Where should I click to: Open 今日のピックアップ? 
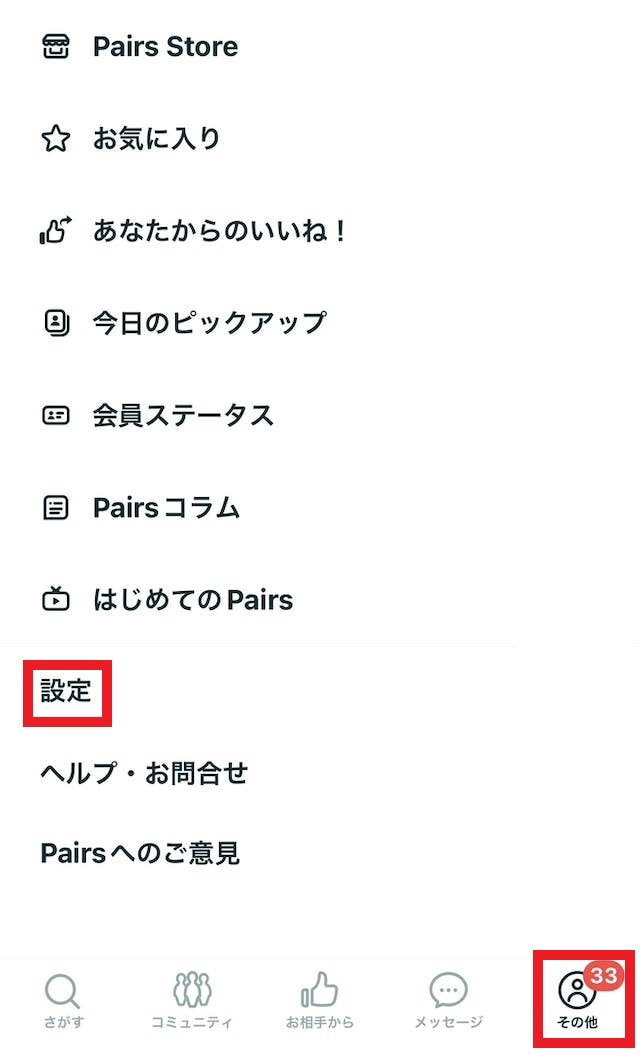click(x=208, y=323)
